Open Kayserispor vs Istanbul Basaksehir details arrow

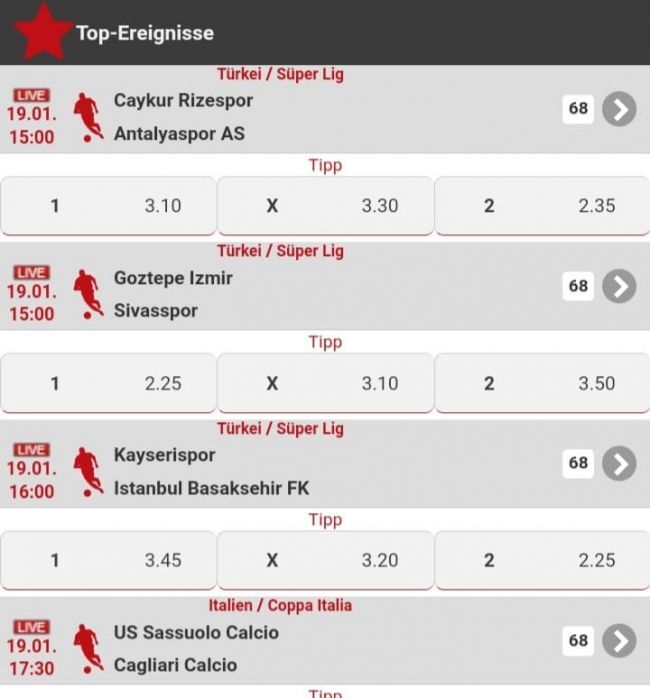619,463
